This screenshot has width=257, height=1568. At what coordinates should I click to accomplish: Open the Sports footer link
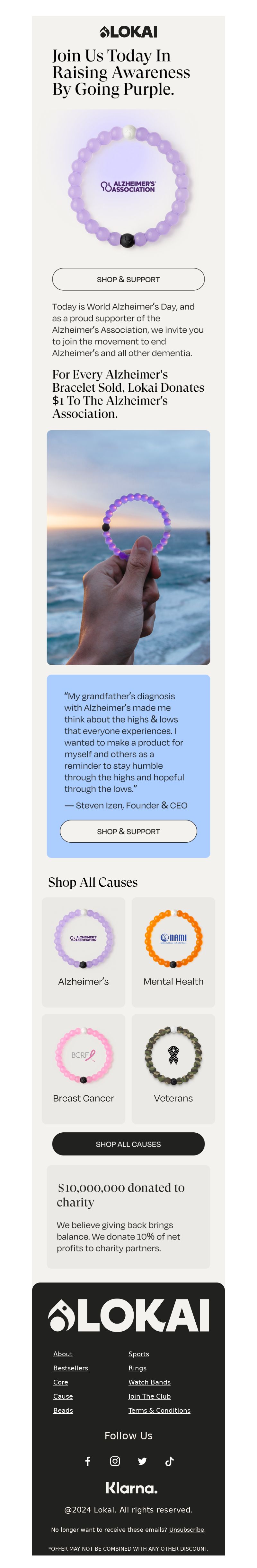tap(139, 1354)
